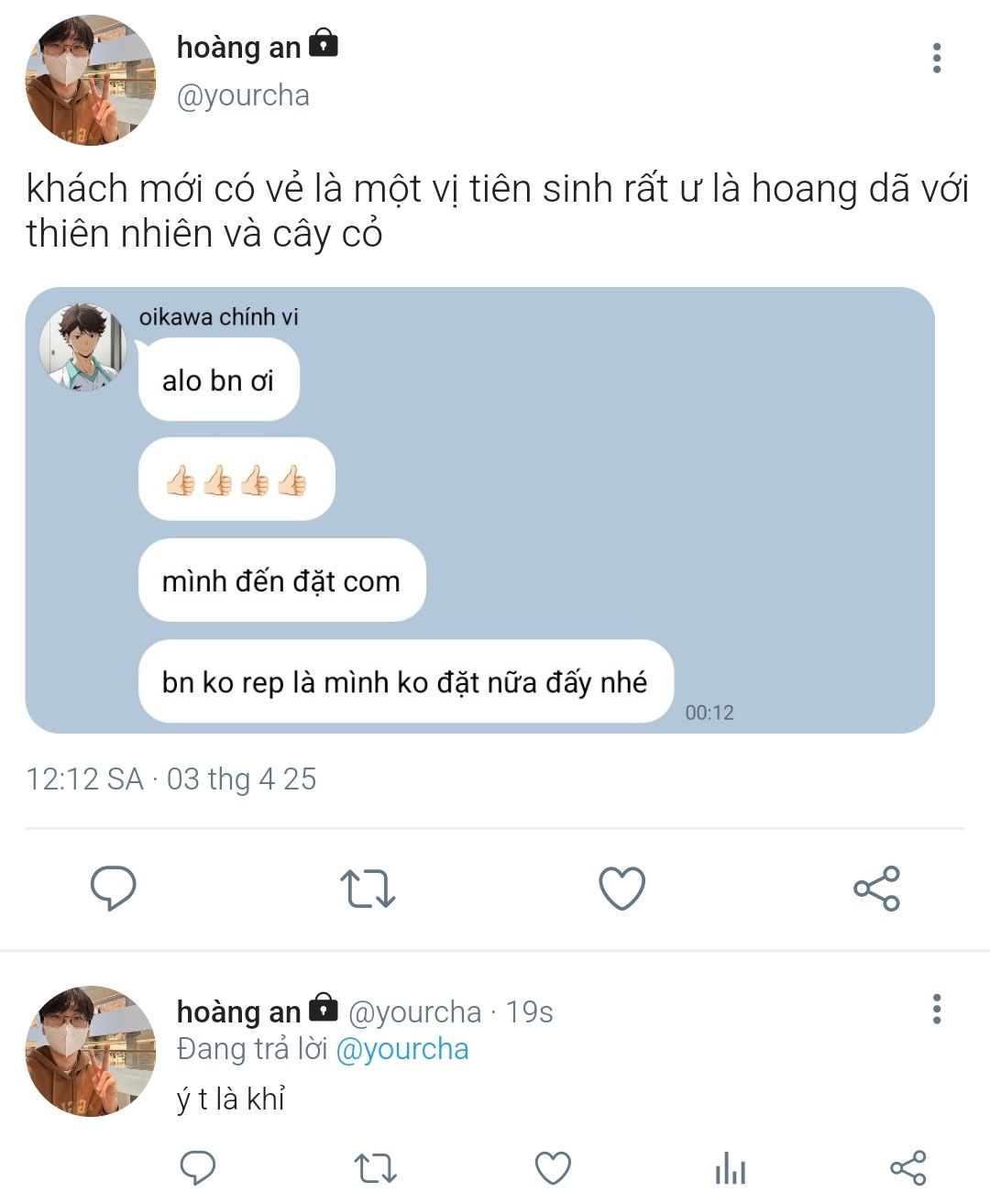The height and width of the screenshot is (1204, 990).
Task: Reply to the main tweet
Action: click(x=113, y=888)
